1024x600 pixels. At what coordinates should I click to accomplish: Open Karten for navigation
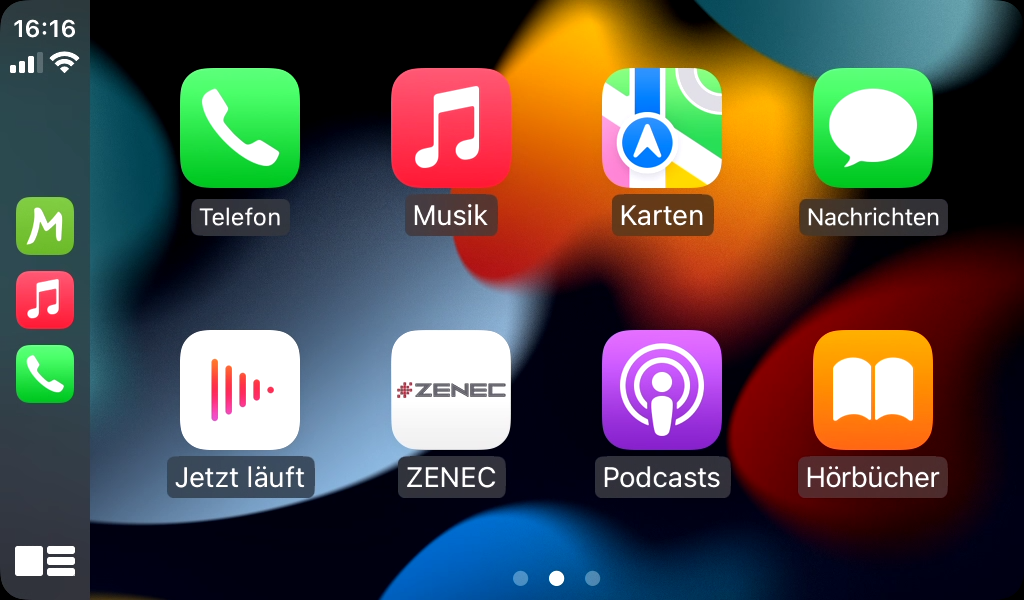pos(662,128)
